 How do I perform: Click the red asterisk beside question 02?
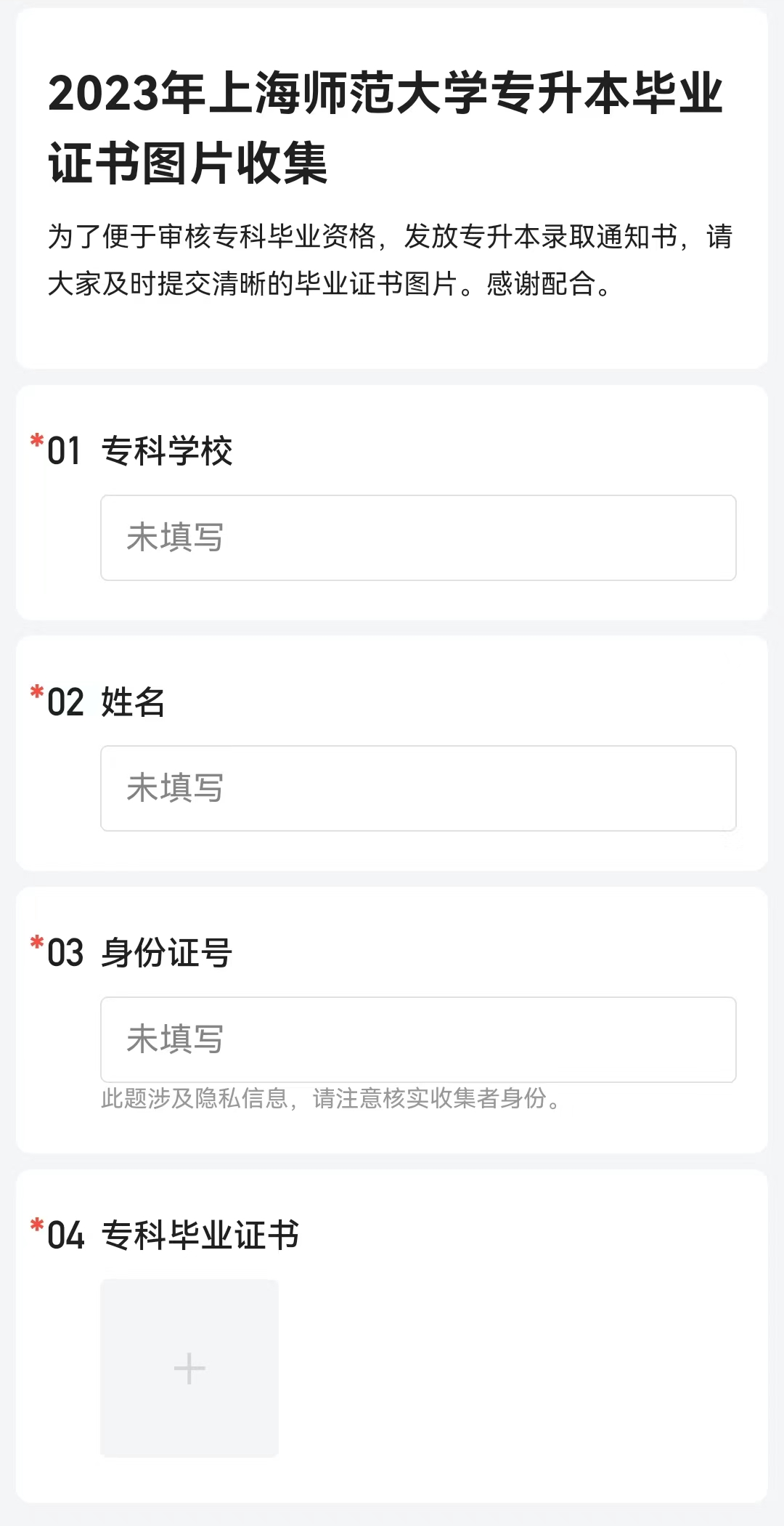pos(36,692)
